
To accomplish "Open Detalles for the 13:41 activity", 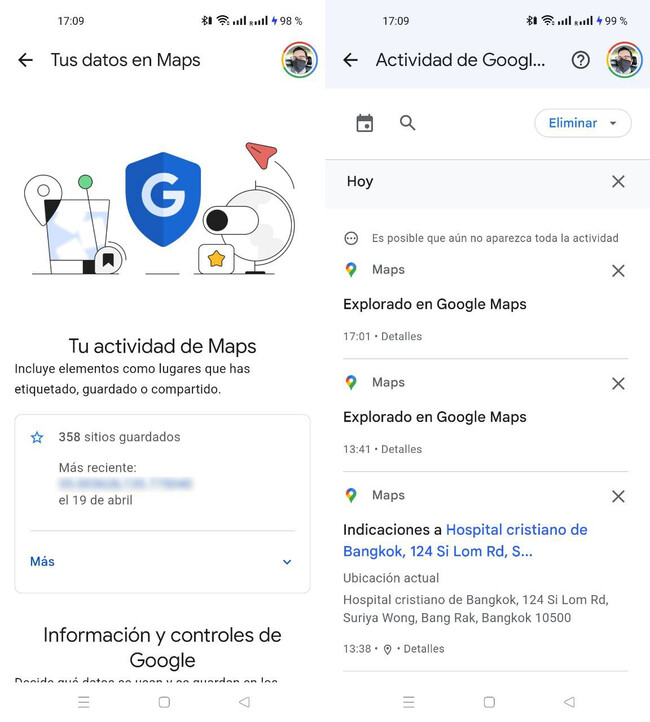I will coord(401,449).
